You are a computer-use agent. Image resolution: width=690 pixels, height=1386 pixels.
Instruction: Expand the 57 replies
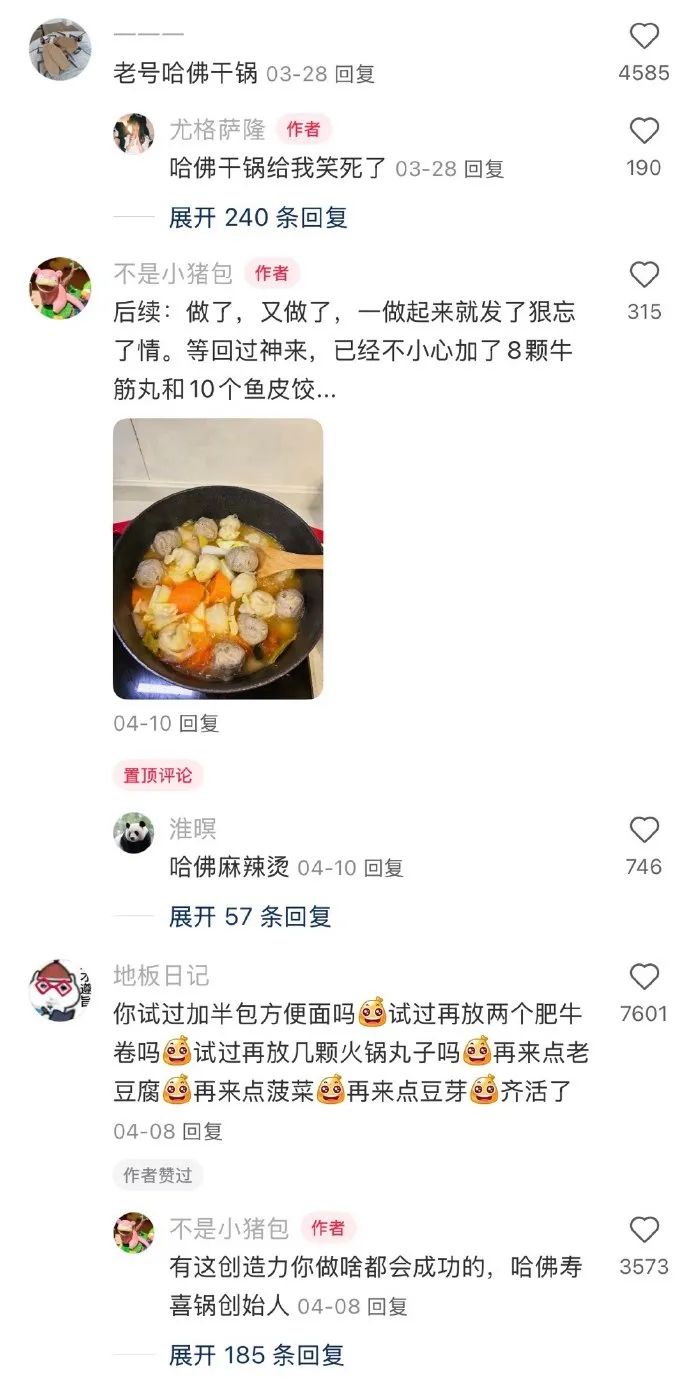tap(250, 916)
